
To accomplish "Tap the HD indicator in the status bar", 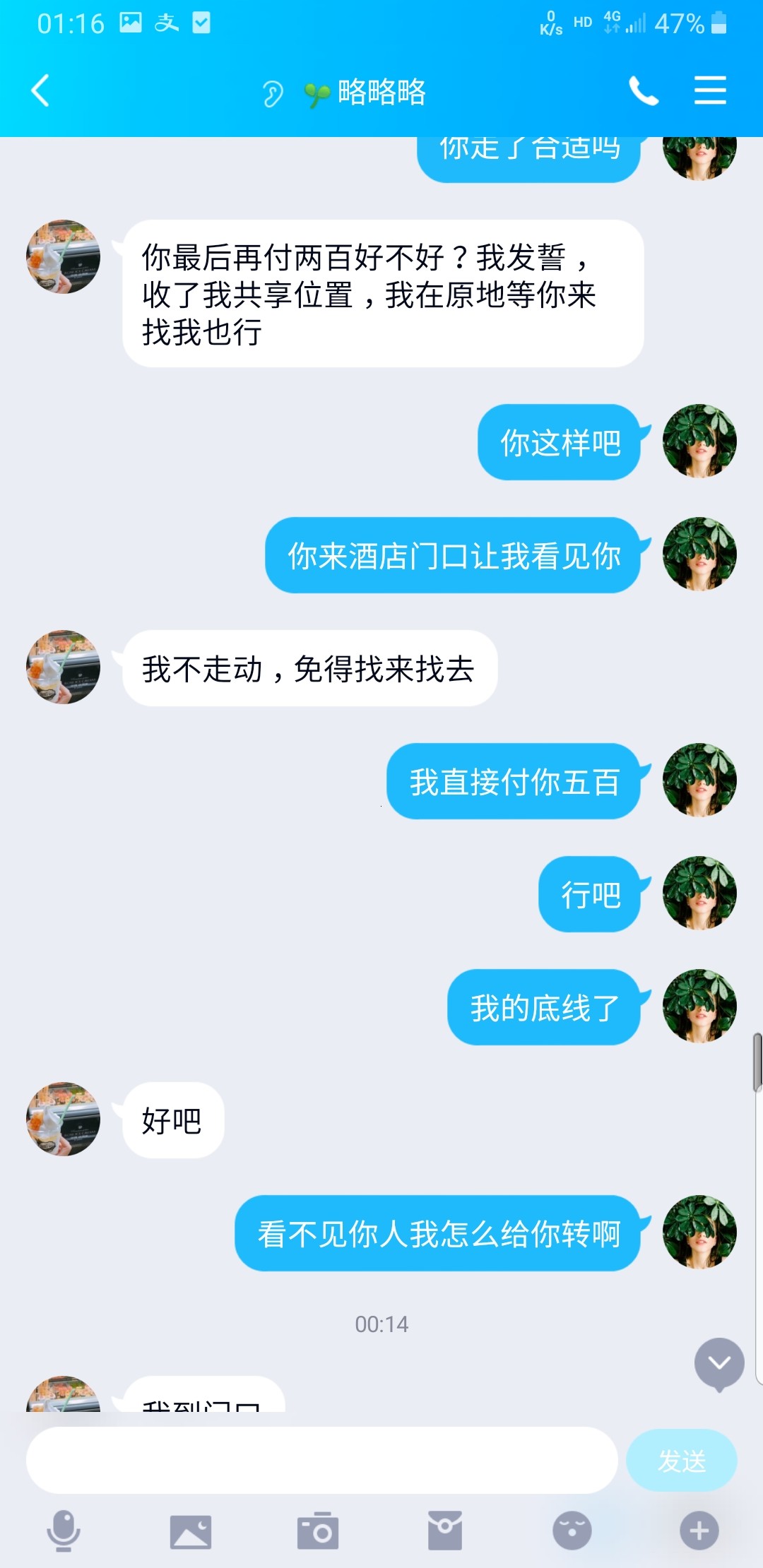I will point(583,23).
